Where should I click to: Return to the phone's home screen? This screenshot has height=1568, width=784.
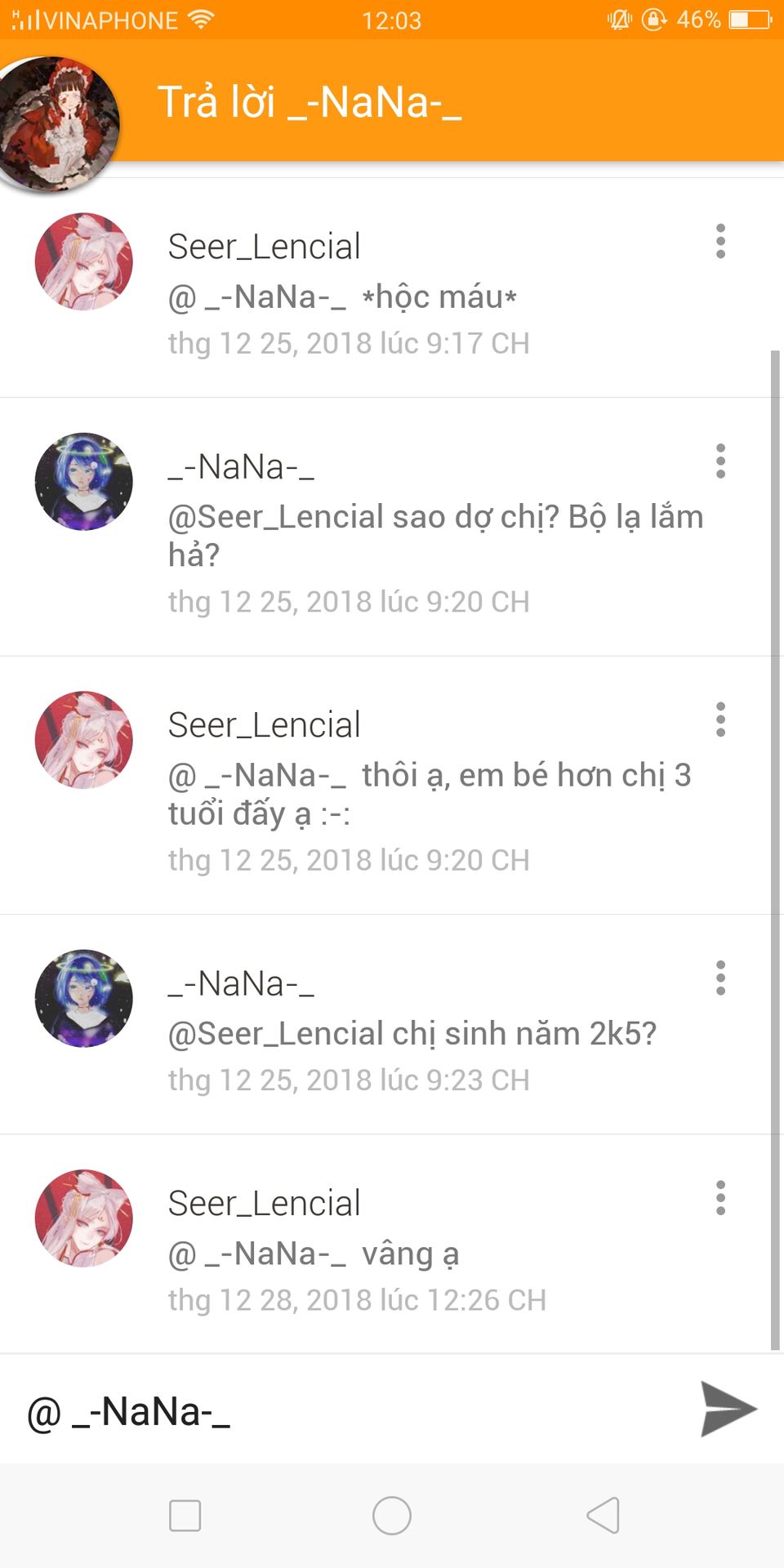tap(392, 1516)
